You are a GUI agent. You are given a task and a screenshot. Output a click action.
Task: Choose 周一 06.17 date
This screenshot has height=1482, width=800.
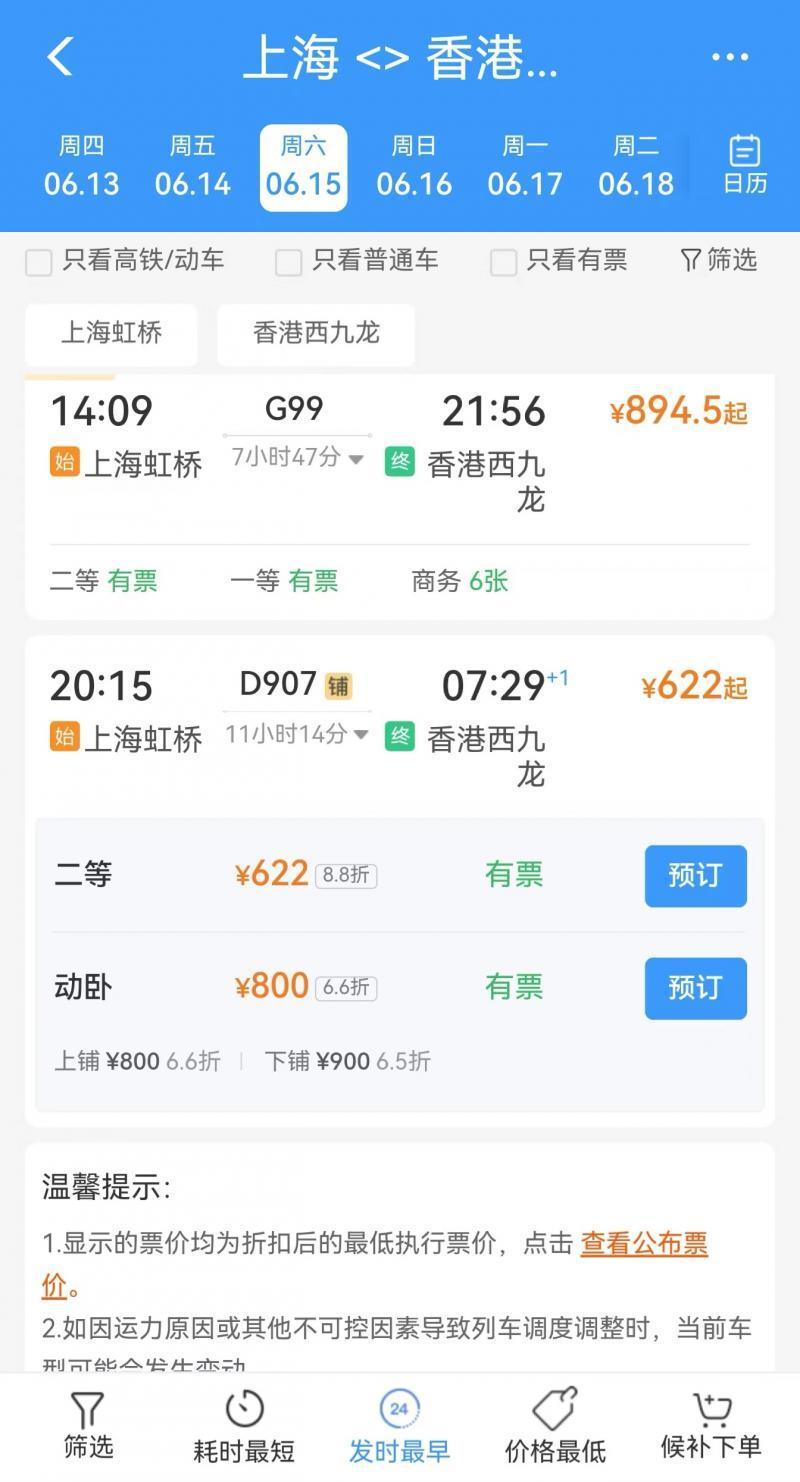(x=525, y=167)
